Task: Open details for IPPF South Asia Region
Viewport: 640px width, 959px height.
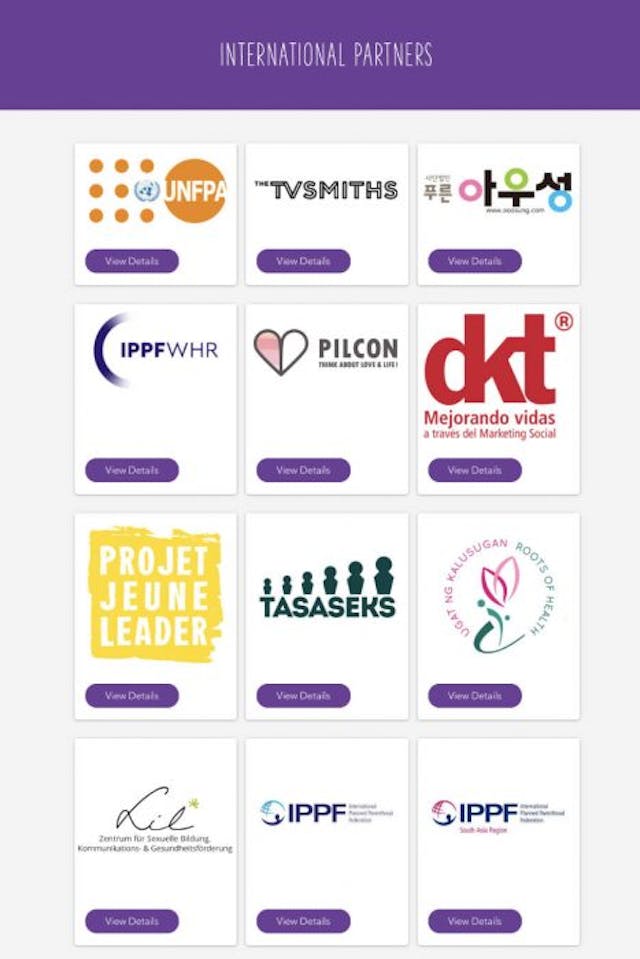Action: pyautogui.click(x=474, y=921)
